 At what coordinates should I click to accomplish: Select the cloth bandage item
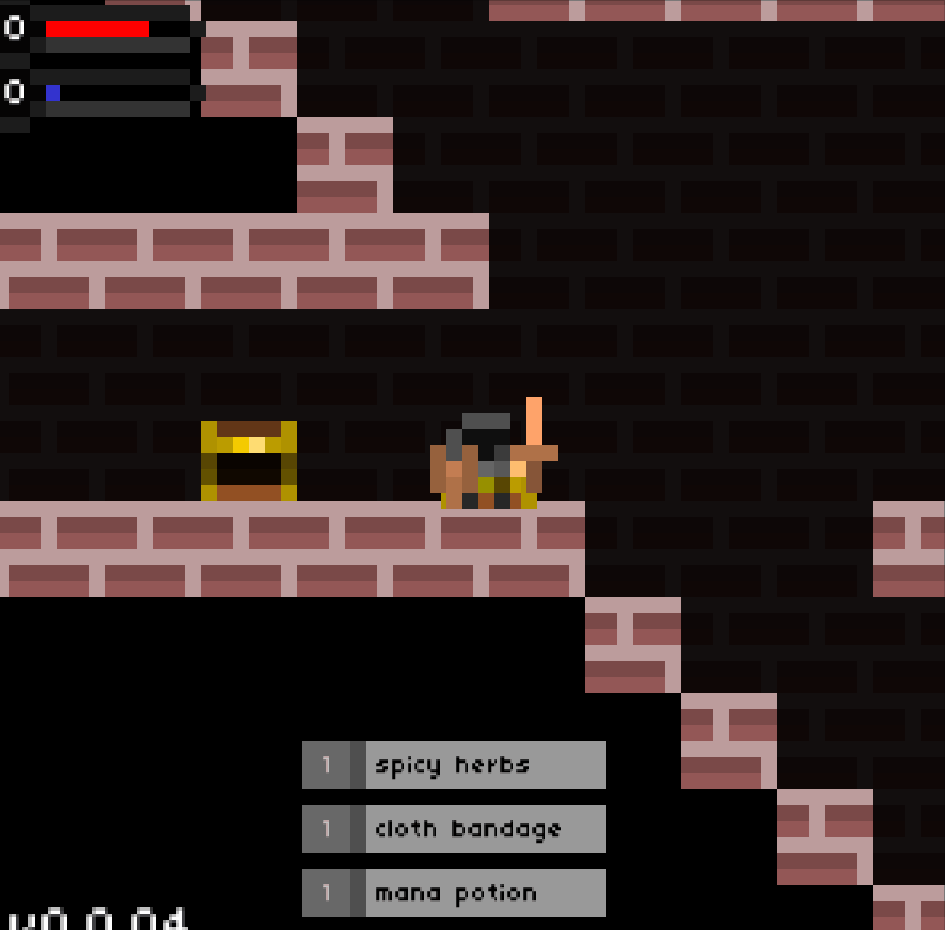[454, 829]
